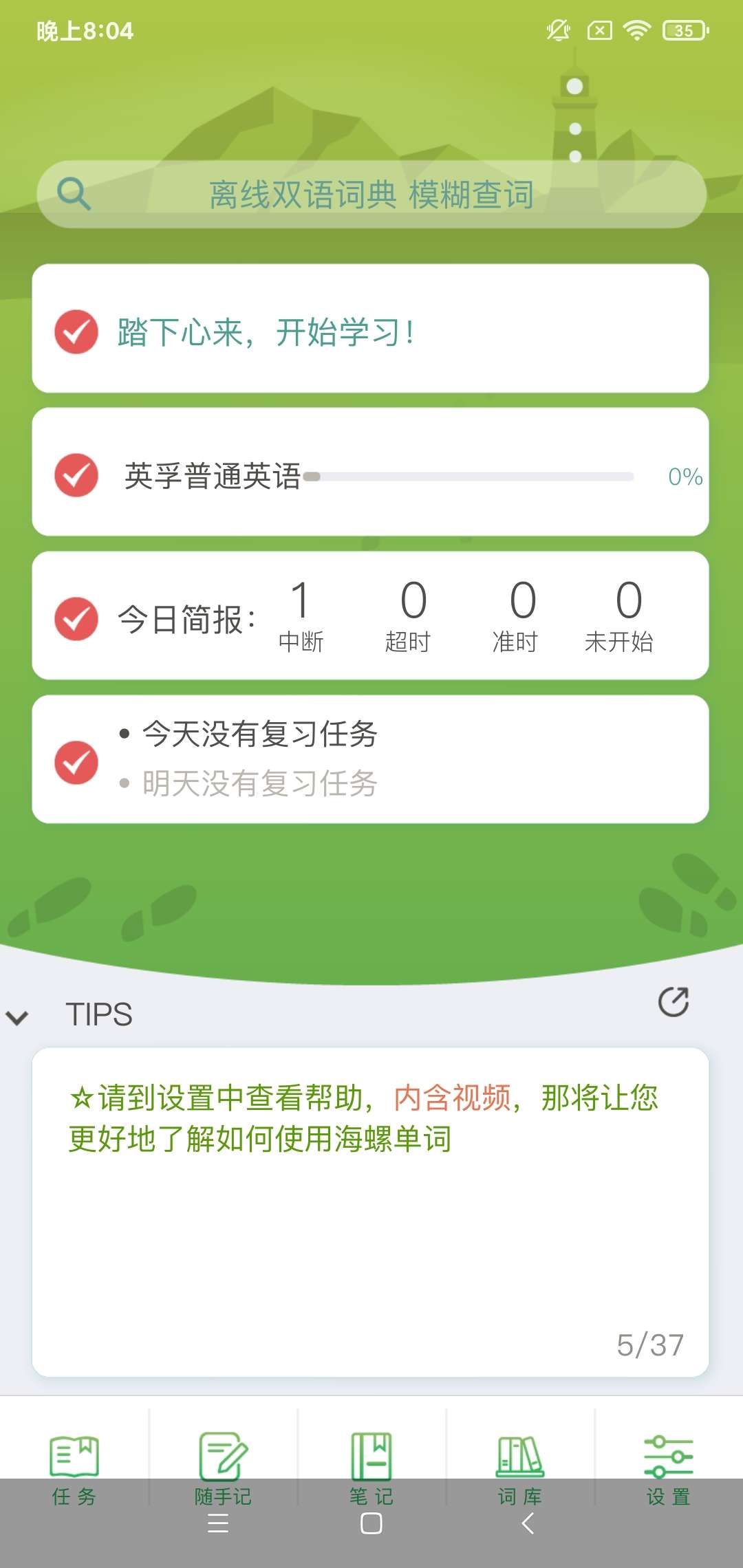Open the 英孚普通英语 word book card

370,474
